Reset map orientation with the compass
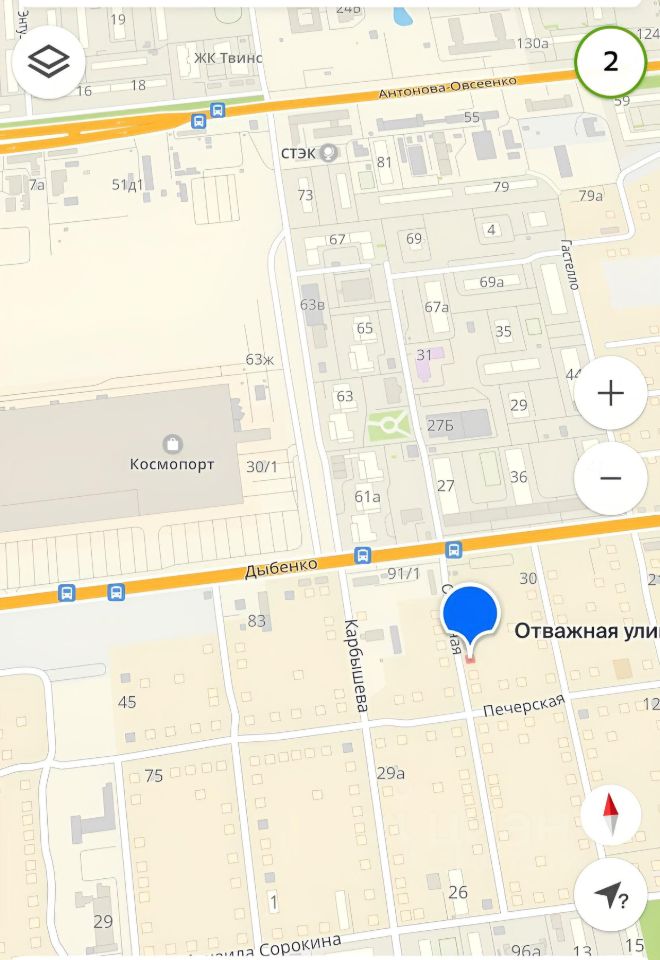Screen dimensions: 660x960 pyautogui.click(x=610, y=814)
